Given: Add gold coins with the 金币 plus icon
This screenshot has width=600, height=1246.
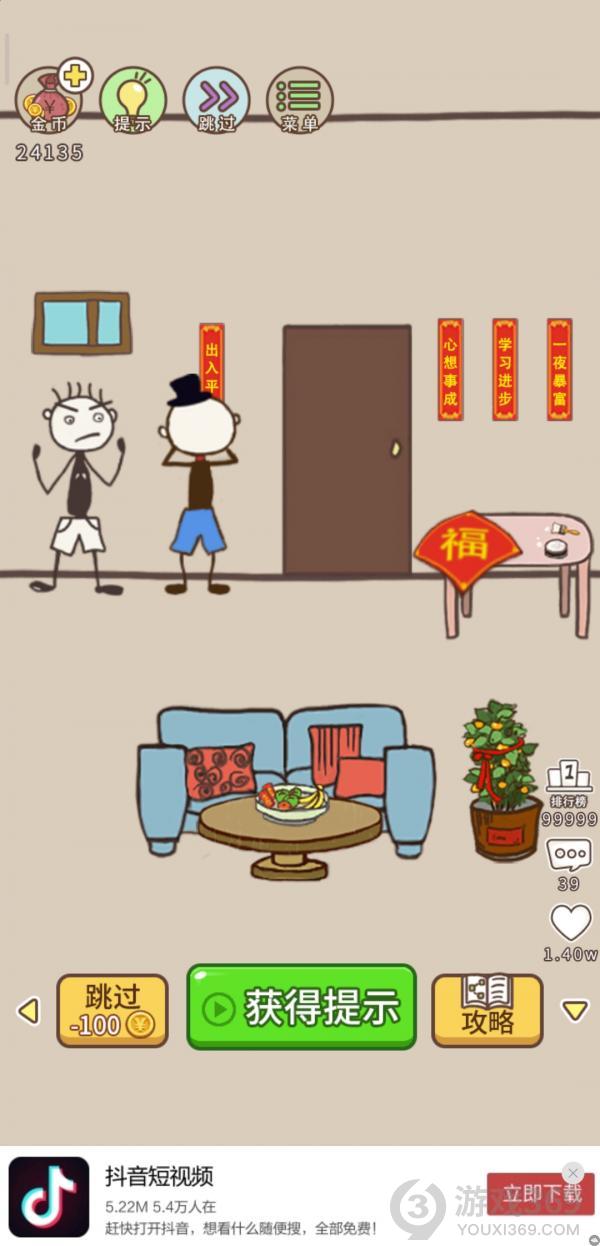Looking at the screenshot, I should coord(75,76).
